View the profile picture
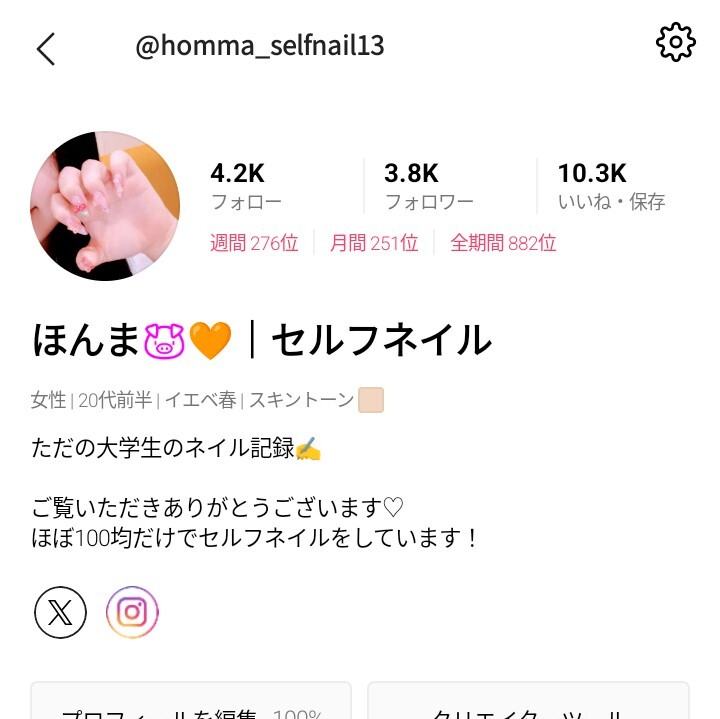 pyautogui.click(x=105, y=205)
